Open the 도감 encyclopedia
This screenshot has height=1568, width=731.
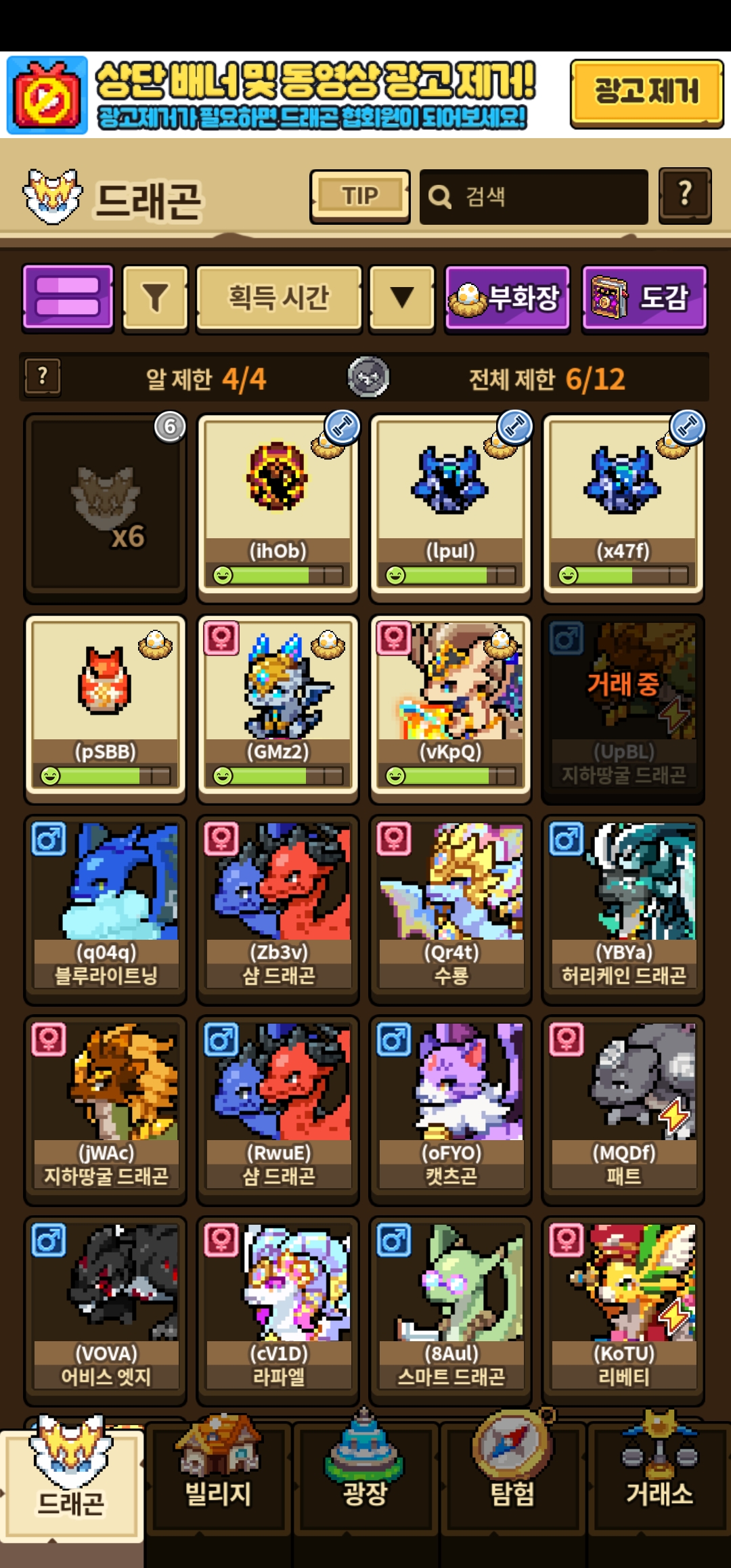click(x=644, y=299)
